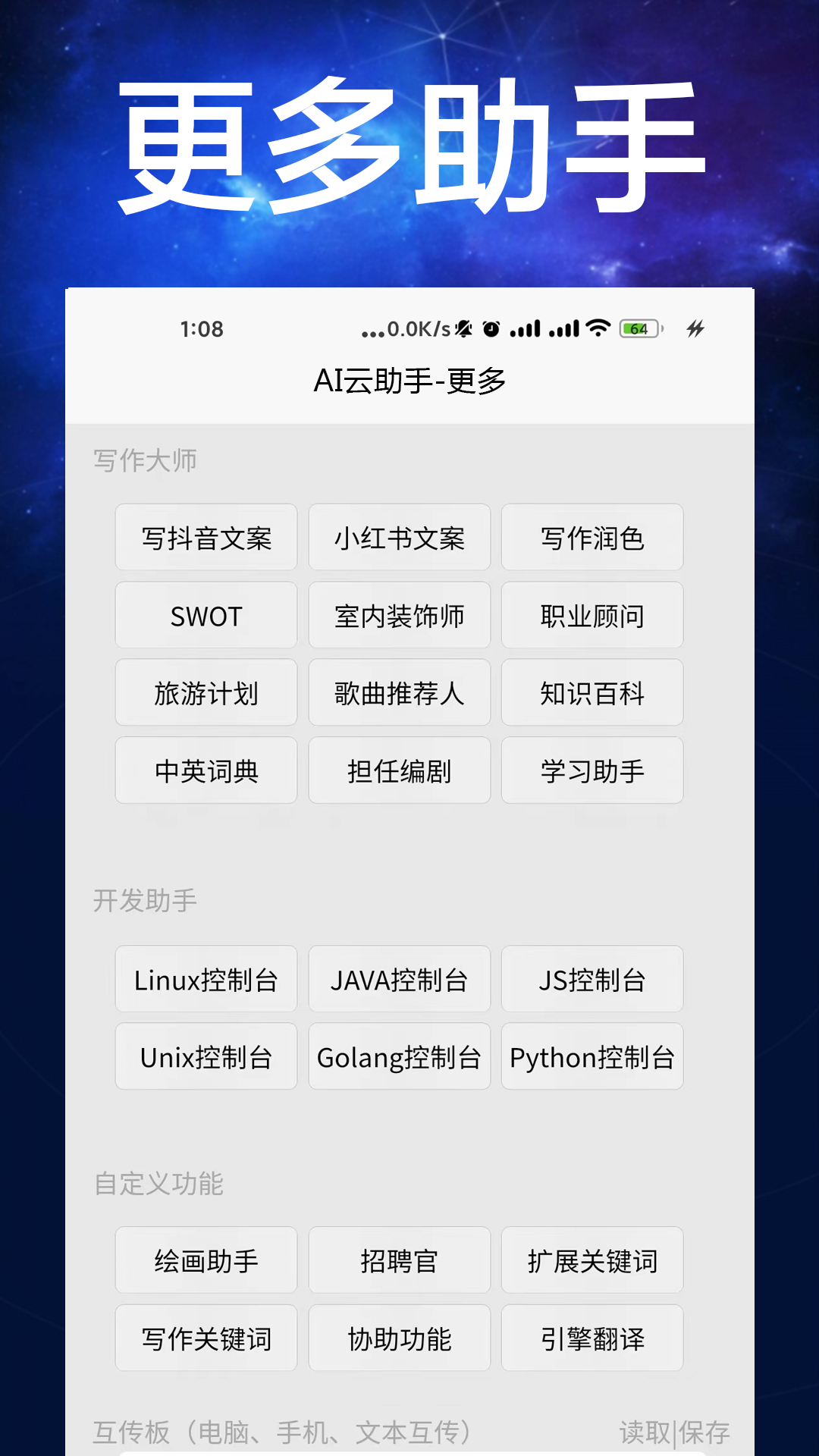The height and width of the screenshot is (1456, 819).
Task: Select the 小红书文案 assistant
Action: (399, 538)
